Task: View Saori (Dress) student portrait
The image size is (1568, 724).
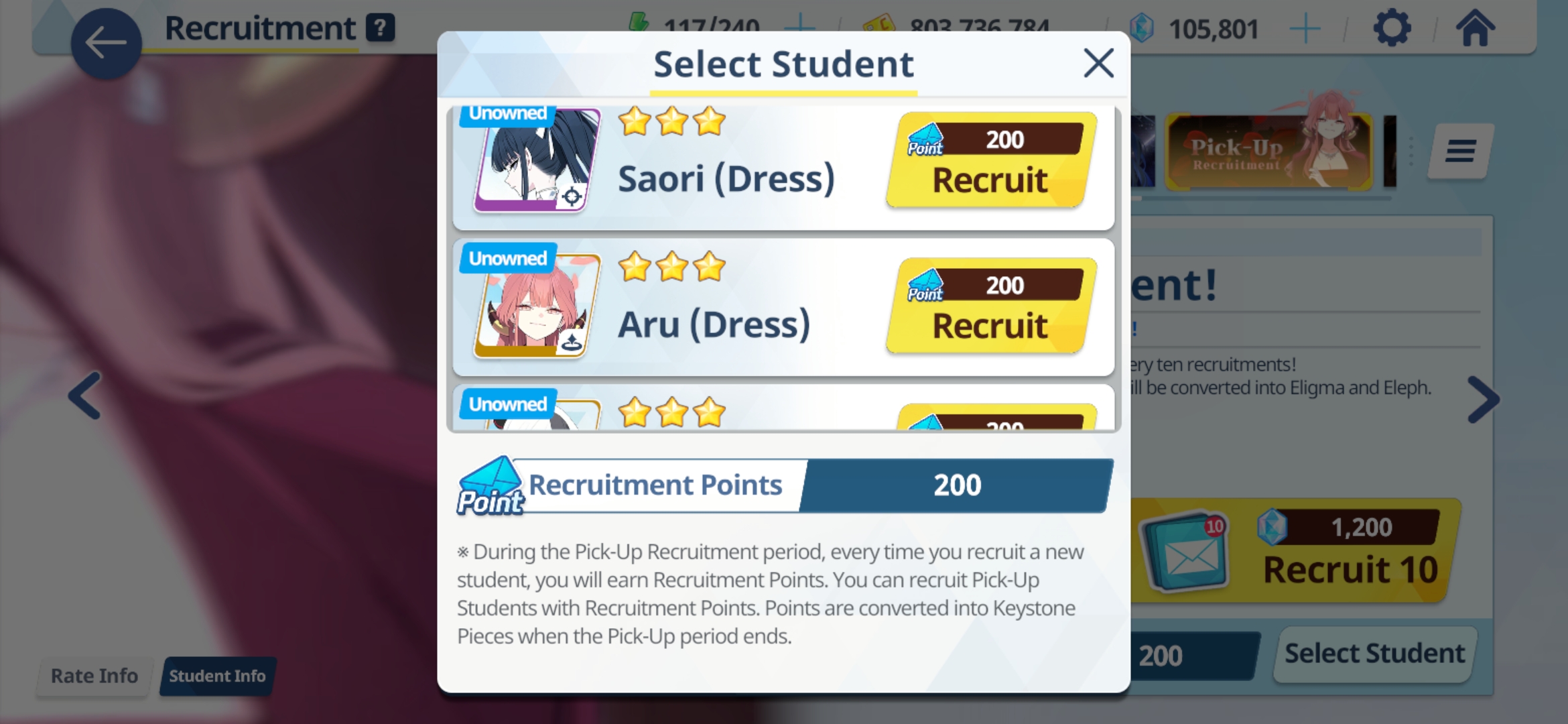Action: [x=537, y=161]
